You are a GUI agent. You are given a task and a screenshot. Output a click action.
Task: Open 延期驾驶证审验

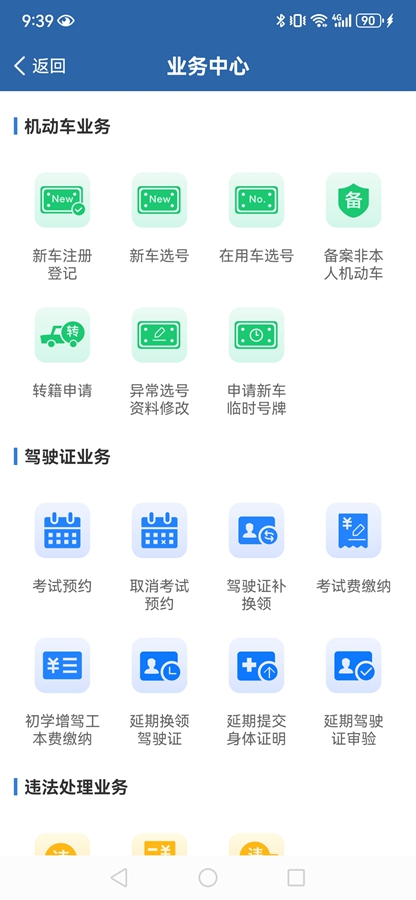(353, 692)
